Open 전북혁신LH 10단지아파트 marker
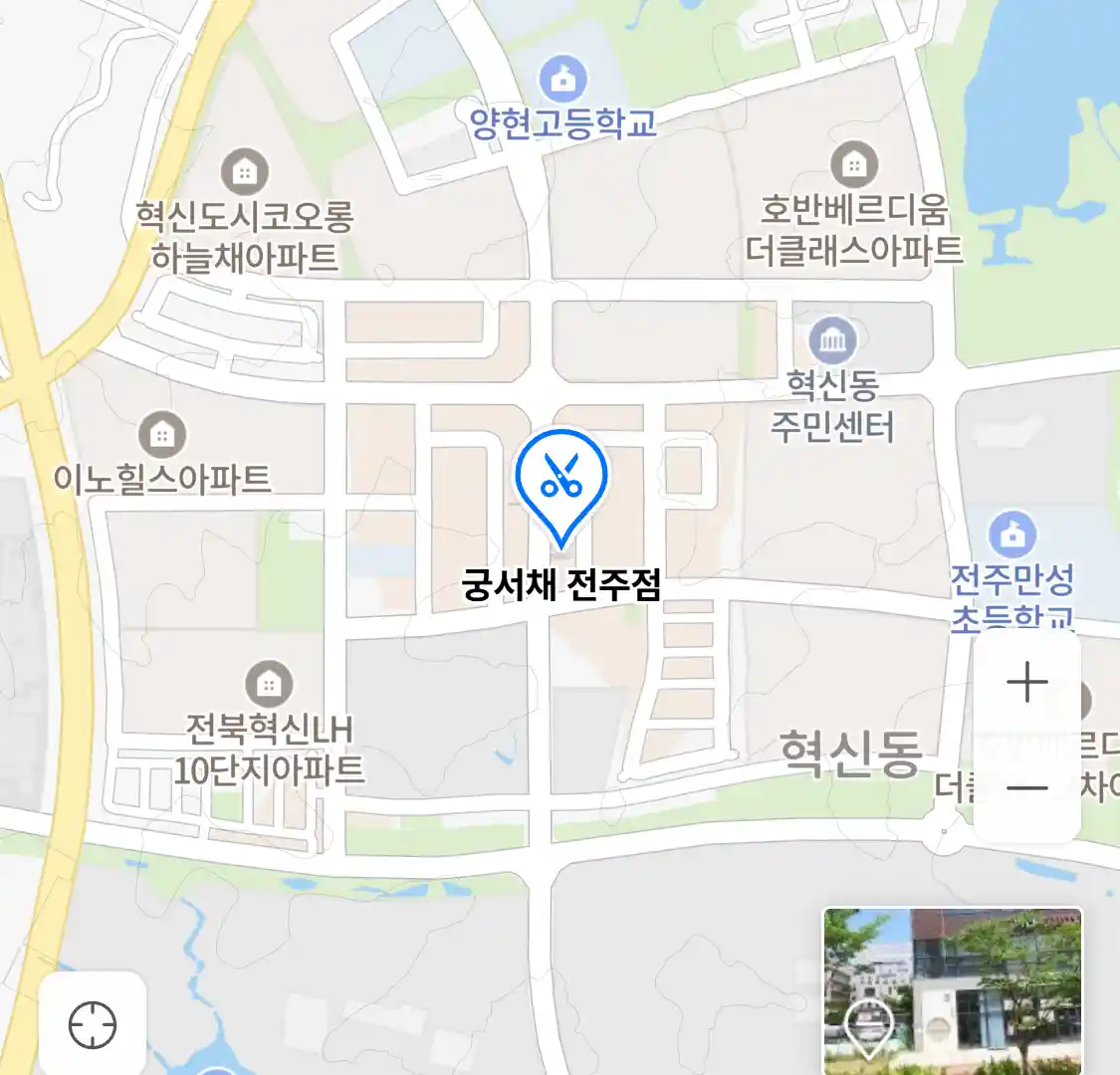 click(268, 684)
